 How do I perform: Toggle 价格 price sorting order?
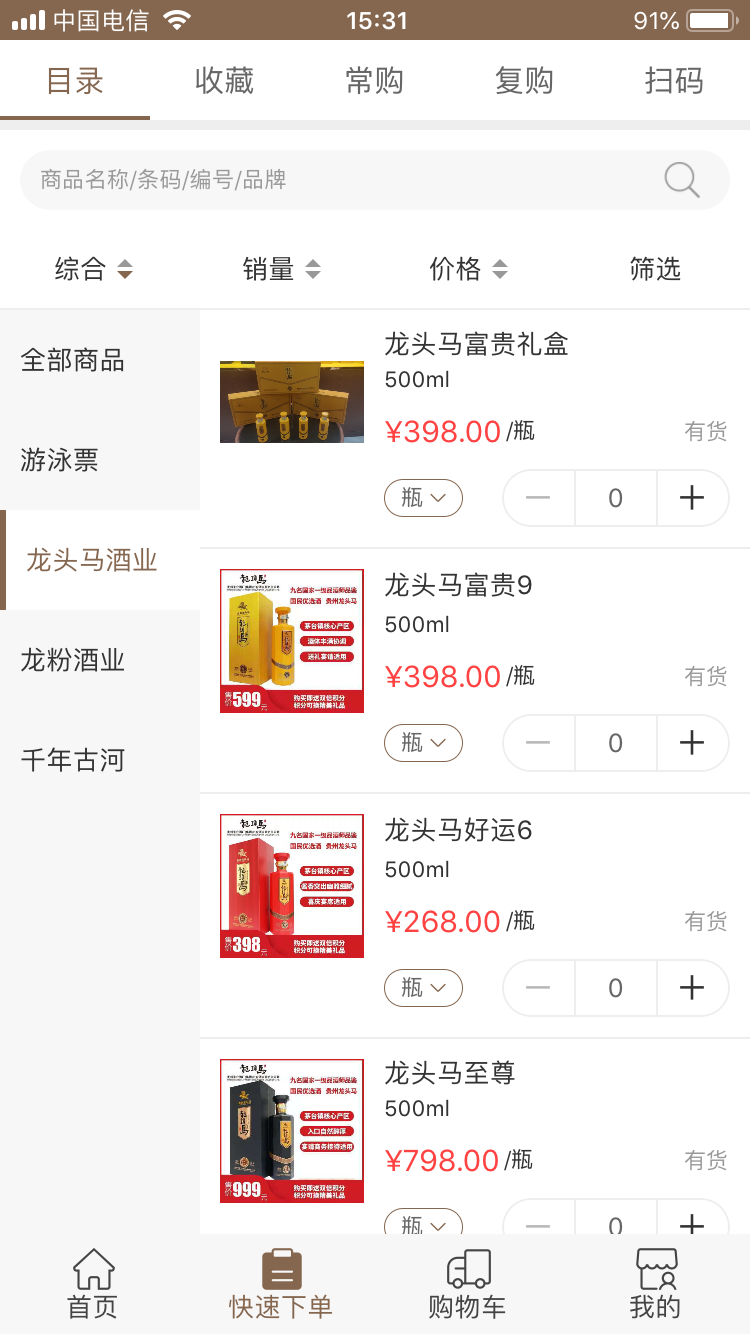(x=467, y=269)
